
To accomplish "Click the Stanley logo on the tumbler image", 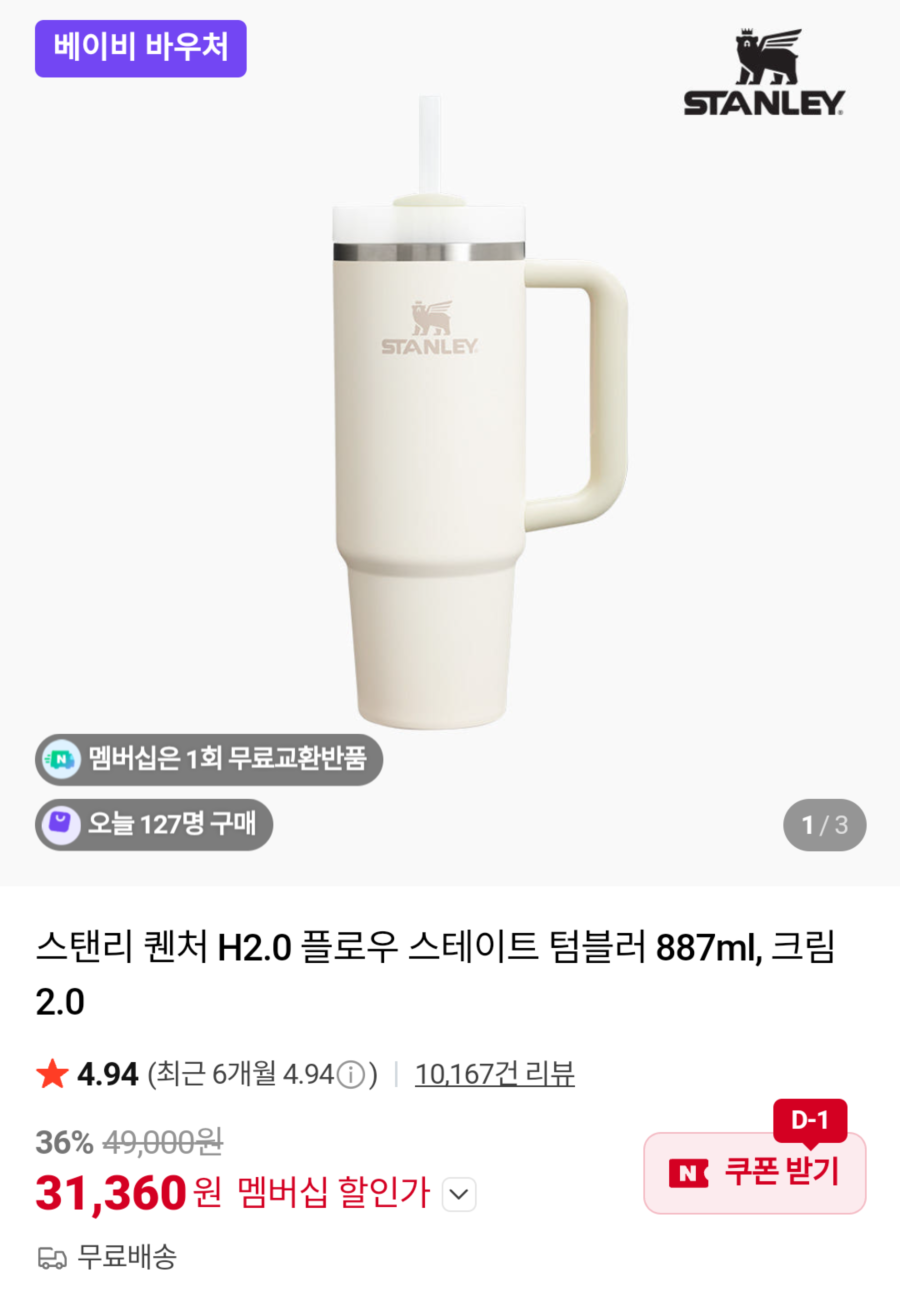I will tap(430, 330).
